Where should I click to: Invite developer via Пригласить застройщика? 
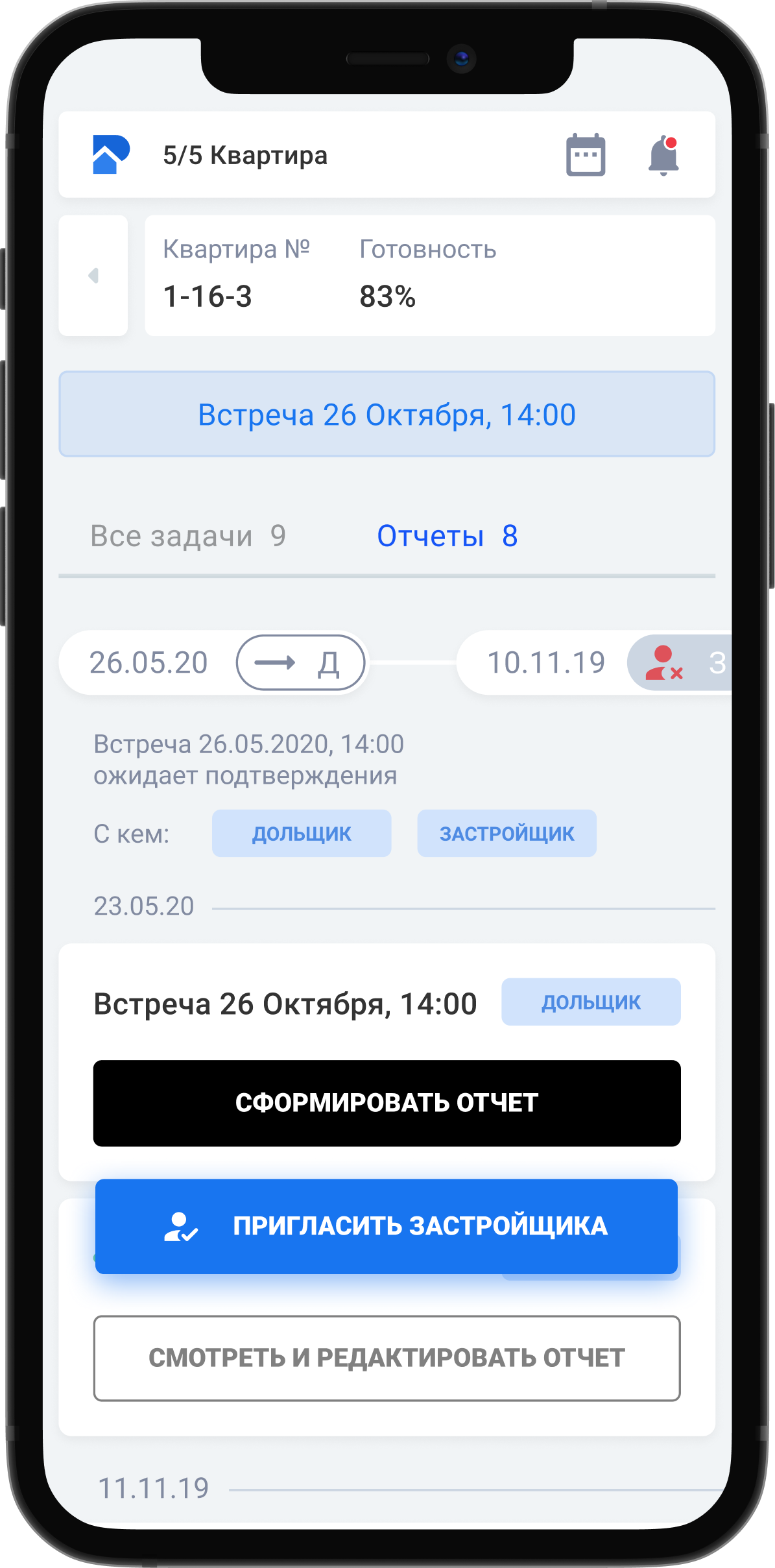click(387, 1226)
